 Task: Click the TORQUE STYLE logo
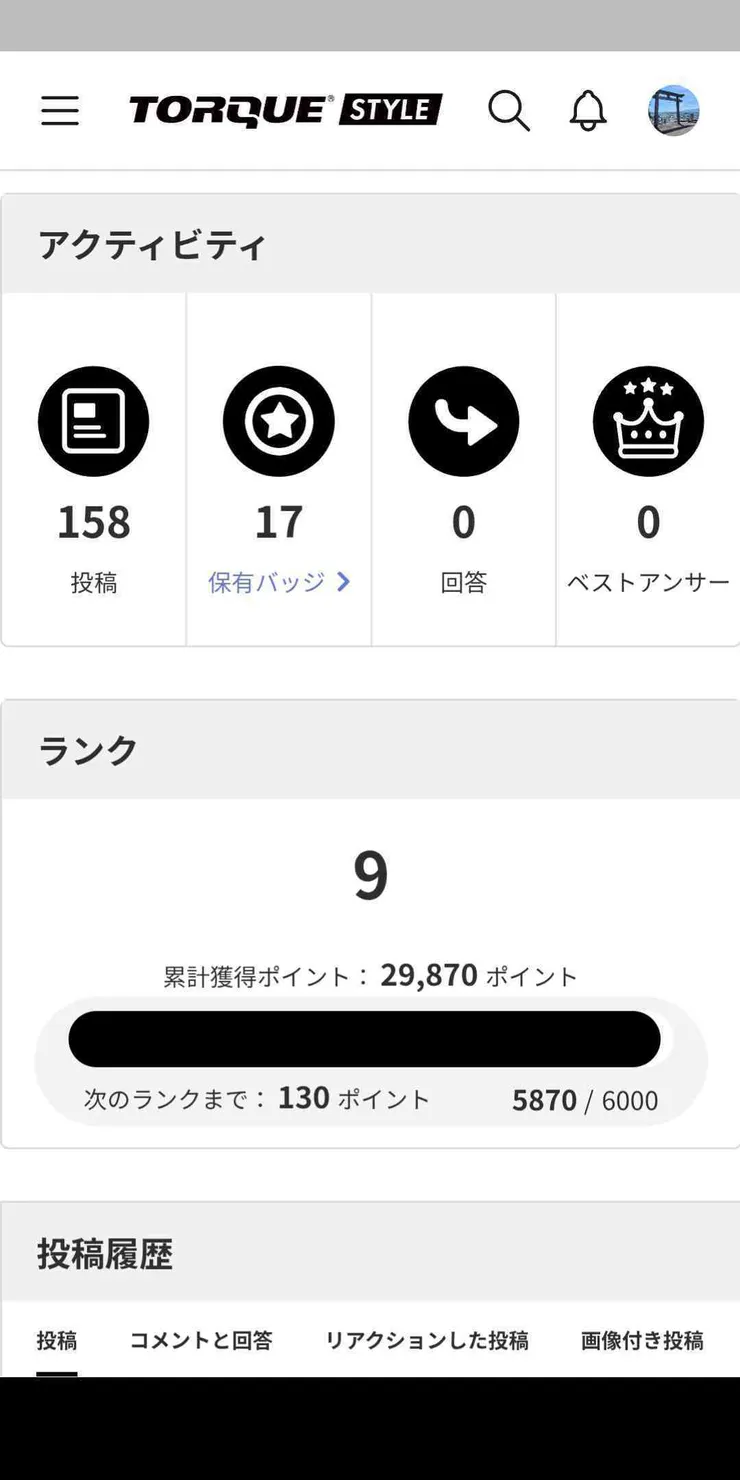click(x=283, y=110)
